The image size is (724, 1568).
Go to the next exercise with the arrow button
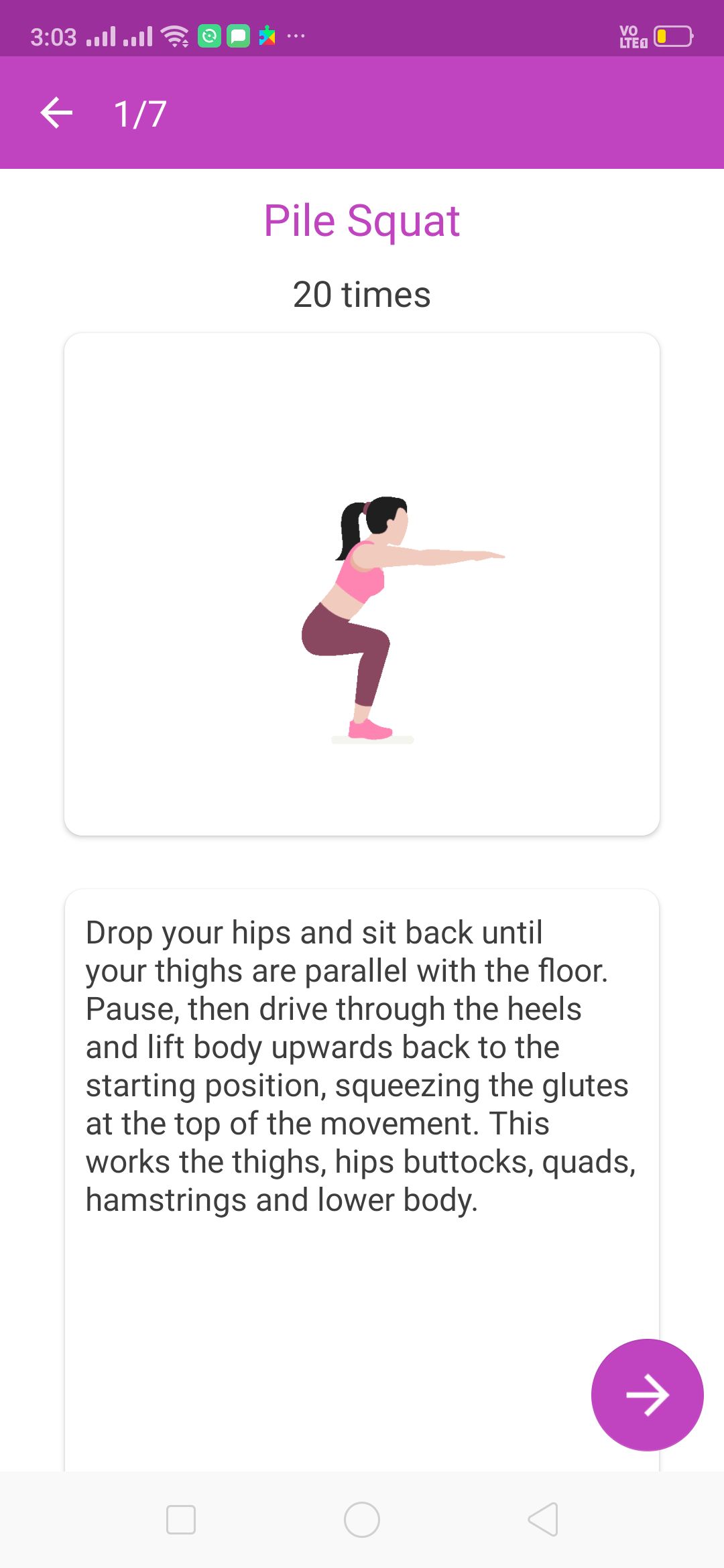[647, 1394]
